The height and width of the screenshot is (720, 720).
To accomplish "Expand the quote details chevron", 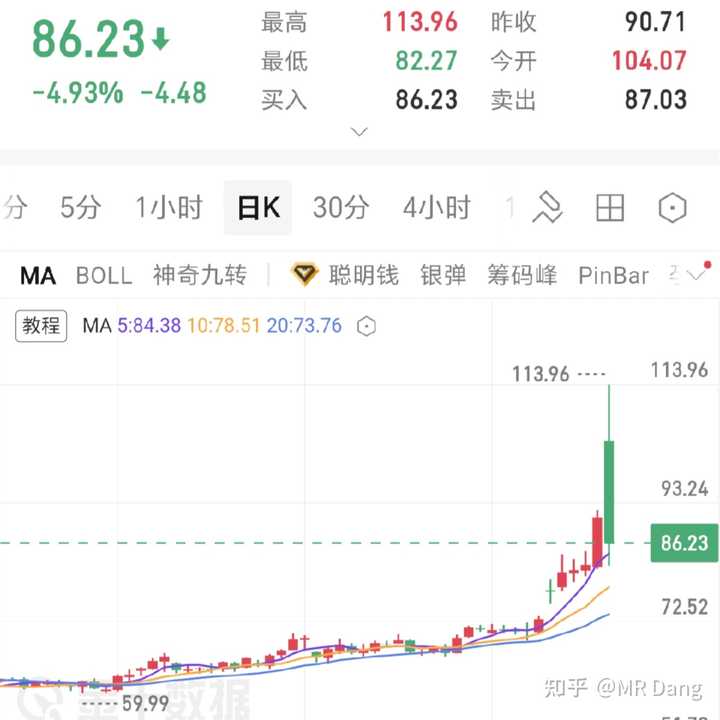I will pos(360,131).
